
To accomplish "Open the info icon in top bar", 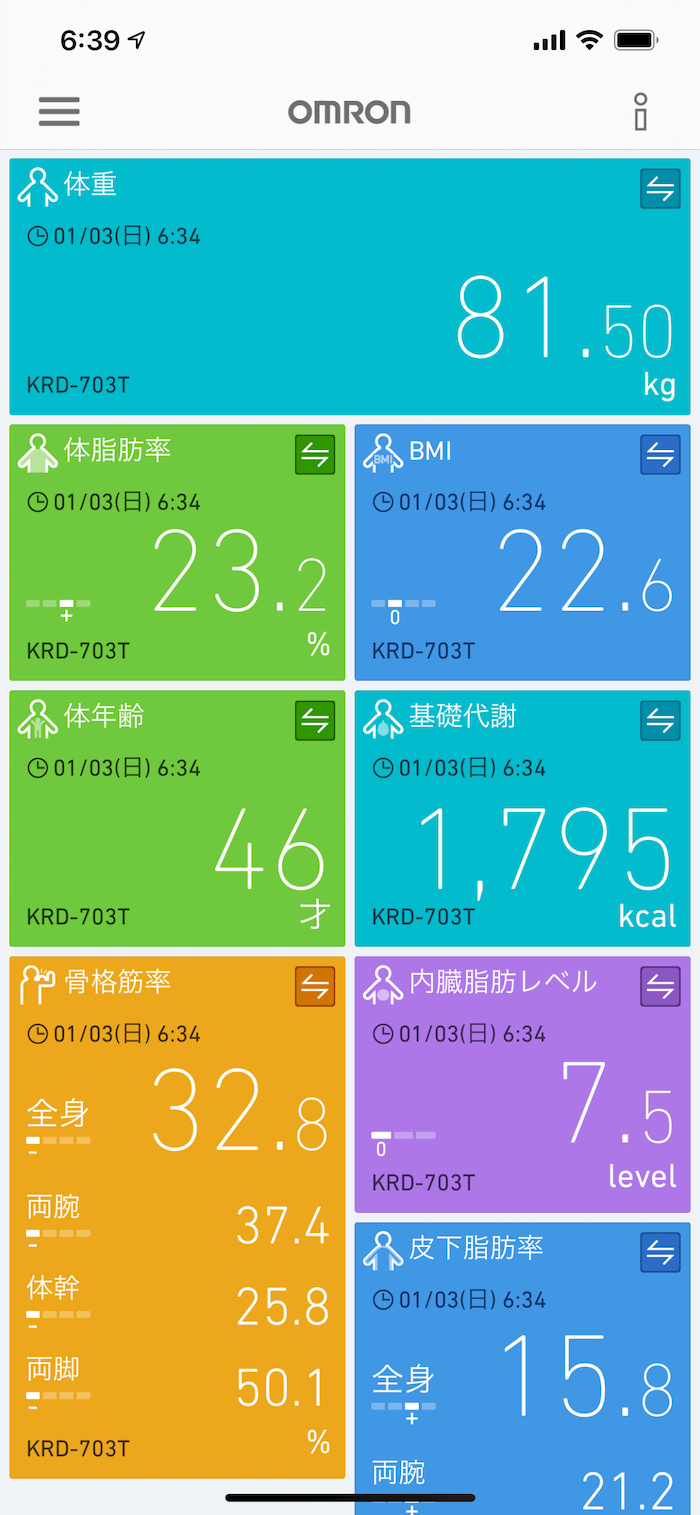I will [641, 111].
